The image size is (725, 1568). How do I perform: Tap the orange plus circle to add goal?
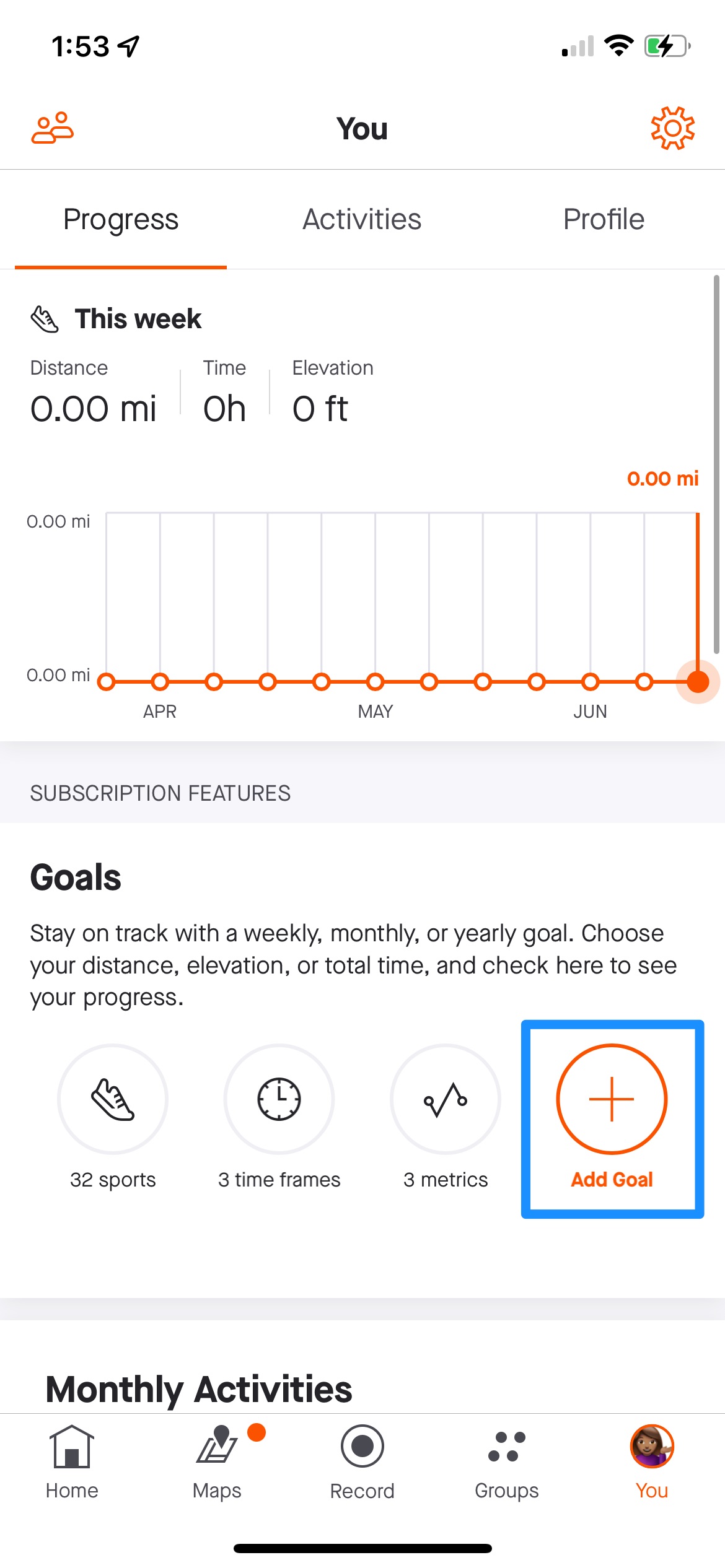pyautogui.click(x=611, y=1099)
